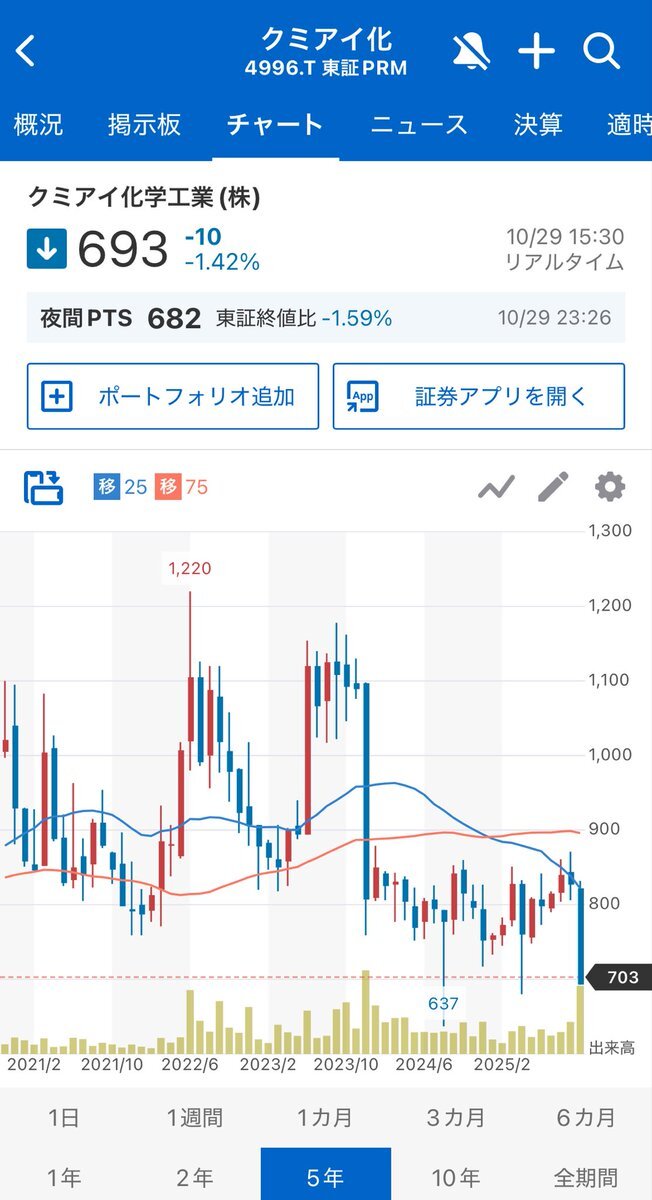Change chart type with line icon
Image resolution: width=652 pixels, height=1200 pixels.
click(496, 487)
